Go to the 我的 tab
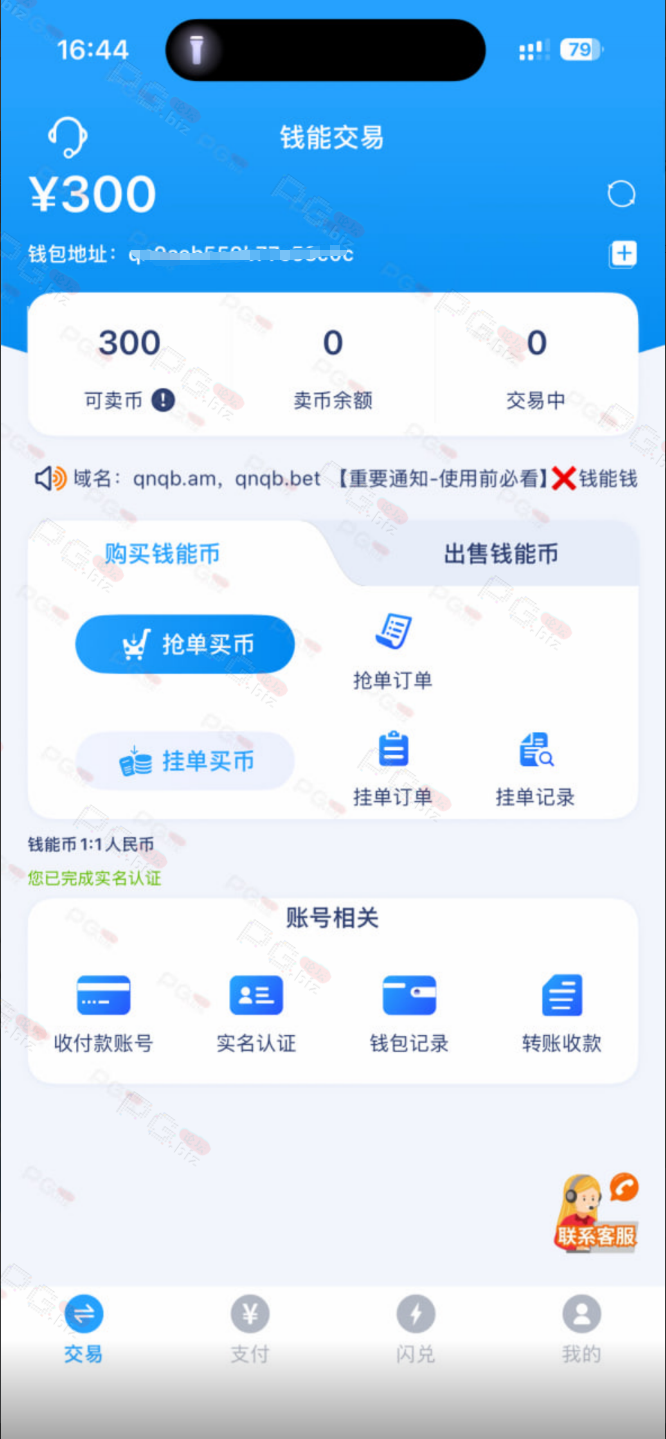The height and width of the screenshot is (1439, 666). [581, 1329]
